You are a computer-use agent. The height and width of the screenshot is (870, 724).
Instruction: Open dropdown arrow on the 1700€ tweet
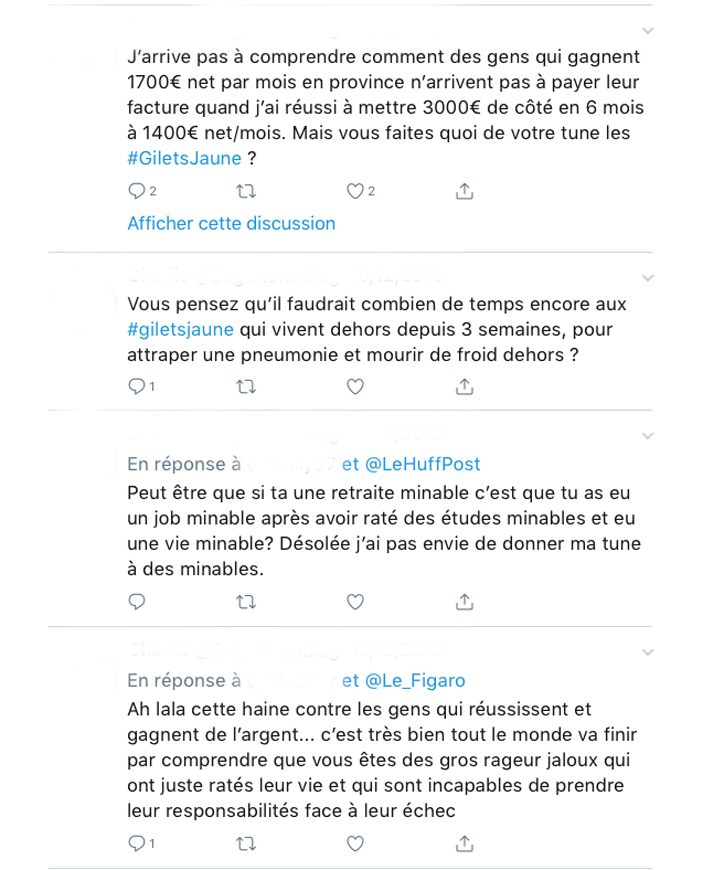click(x=647, y=30)
